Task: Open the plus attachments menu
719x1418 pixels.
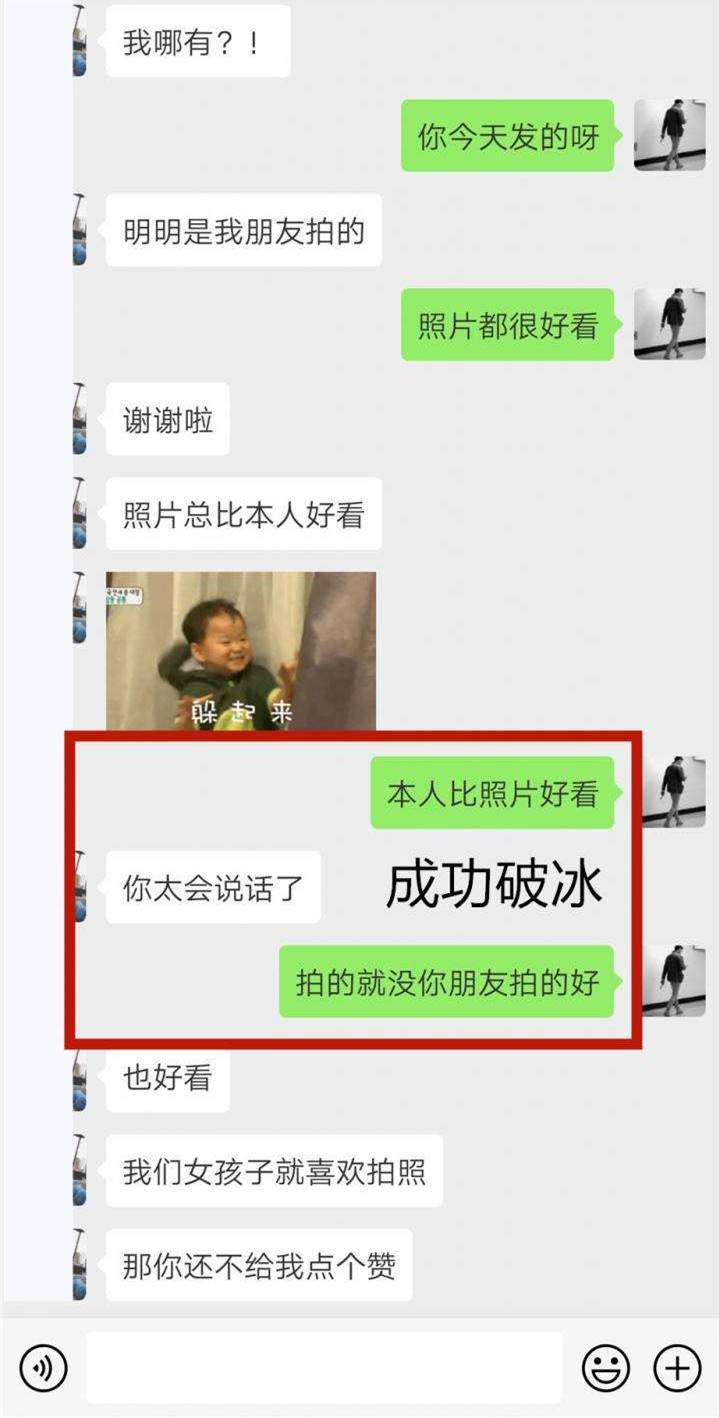Action: [677, 1367]
